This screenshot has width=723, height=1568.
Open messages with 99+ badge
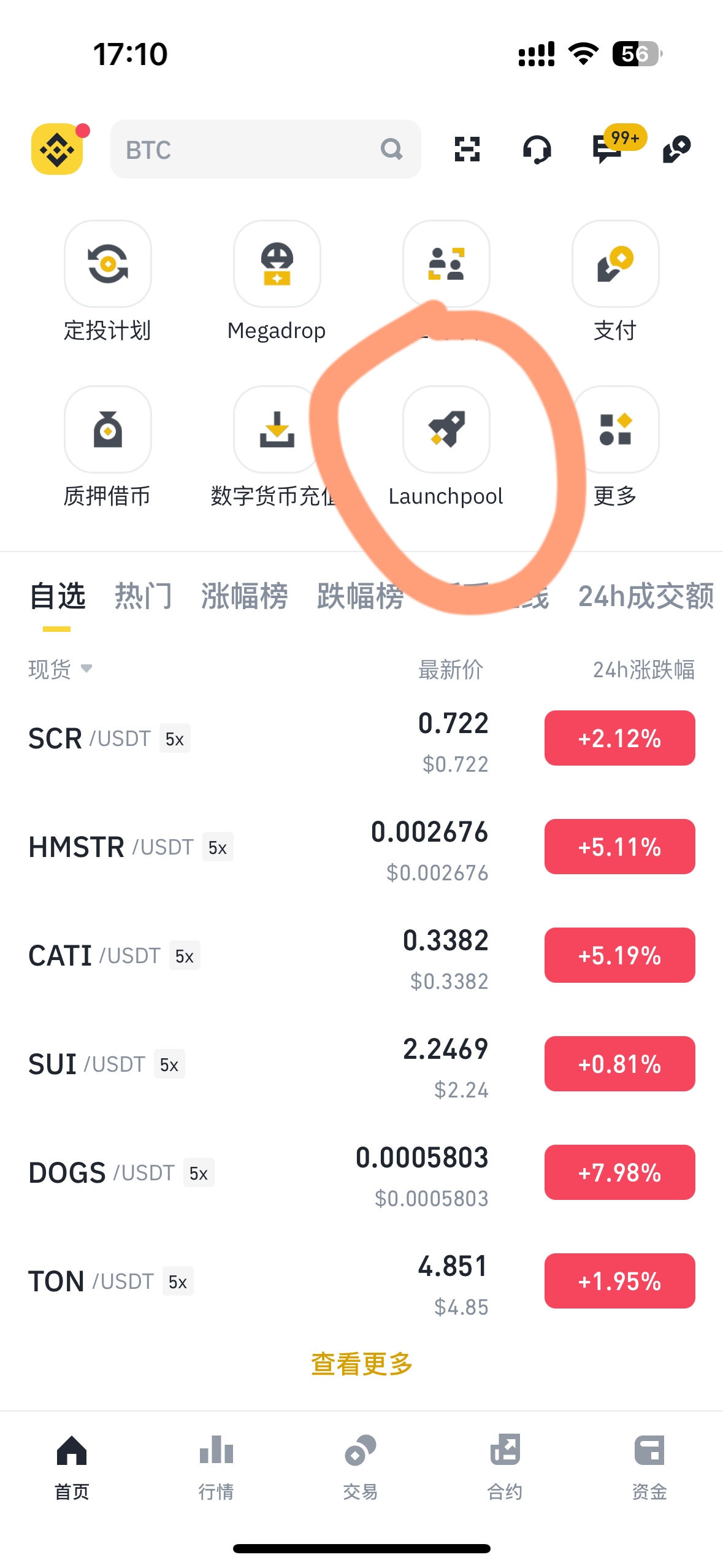609,148
